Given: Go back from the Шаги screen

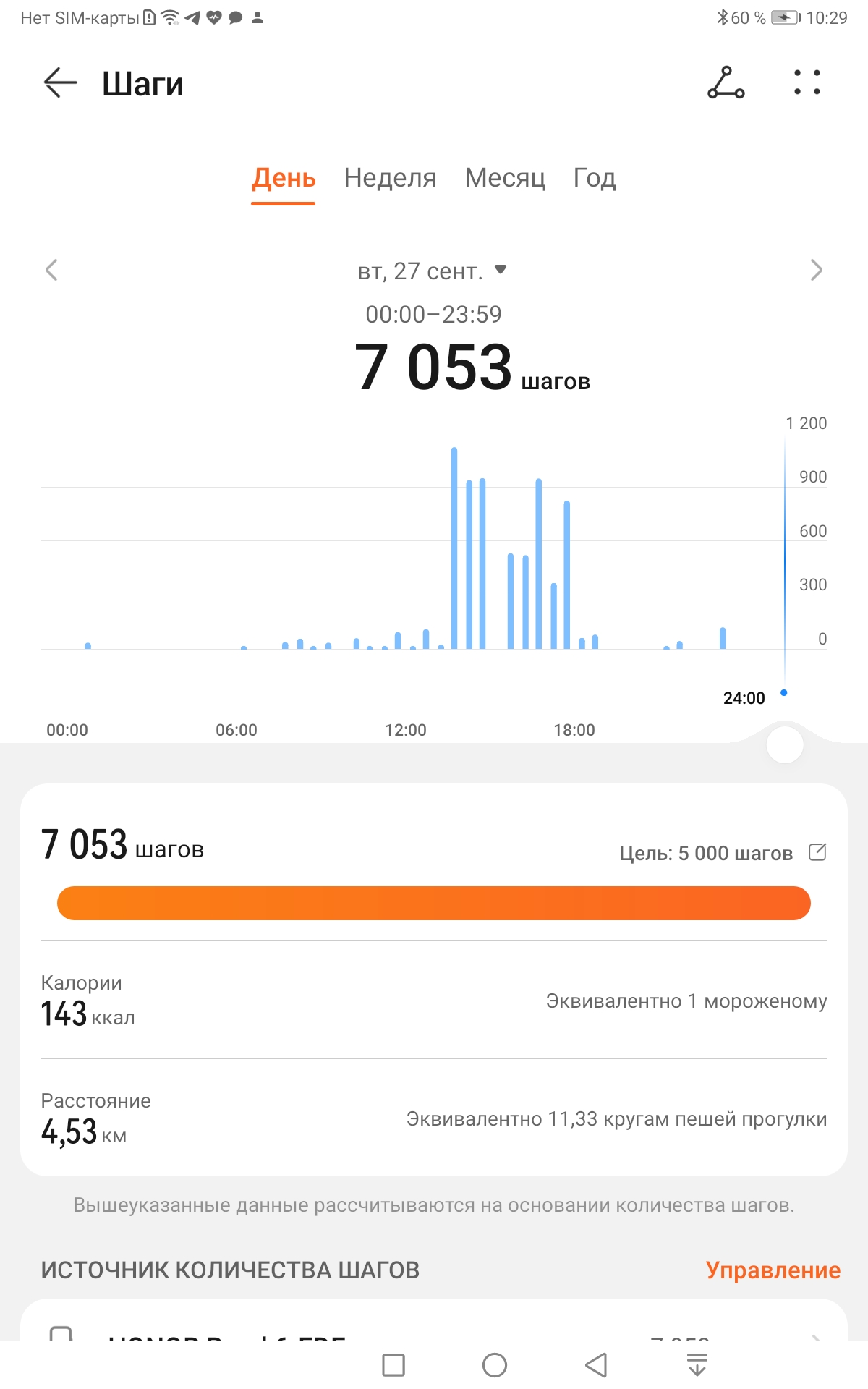Looking at the screenshot, I should [60, 82].
